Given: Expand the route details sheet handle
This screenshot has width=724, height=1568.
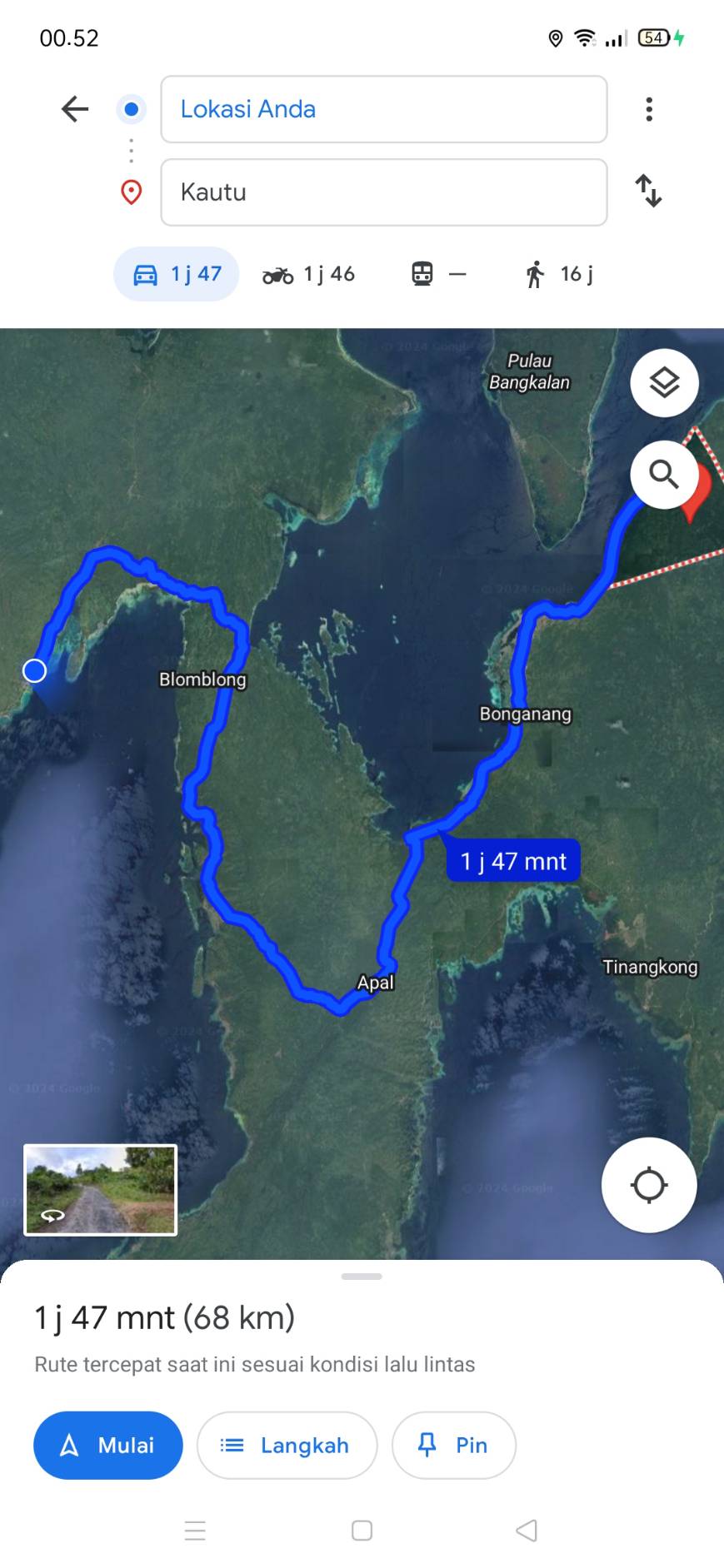Looking at the screenshot, I should coord(362,1276).
